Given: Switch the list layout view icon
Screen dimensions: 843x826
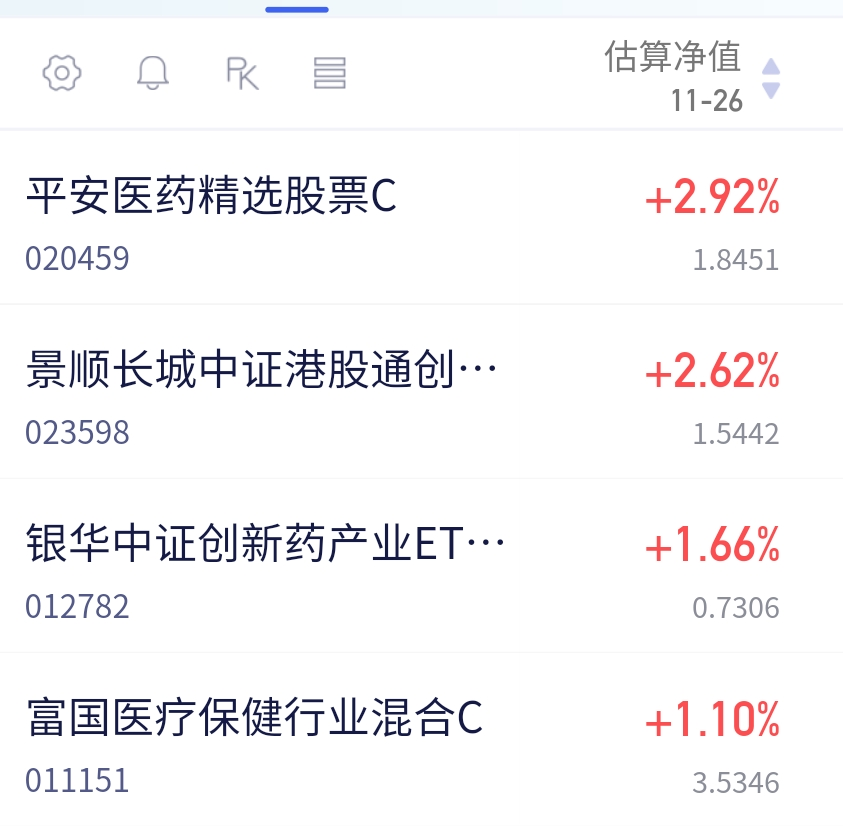Looking at the screenshot, I should pos(330,73).
